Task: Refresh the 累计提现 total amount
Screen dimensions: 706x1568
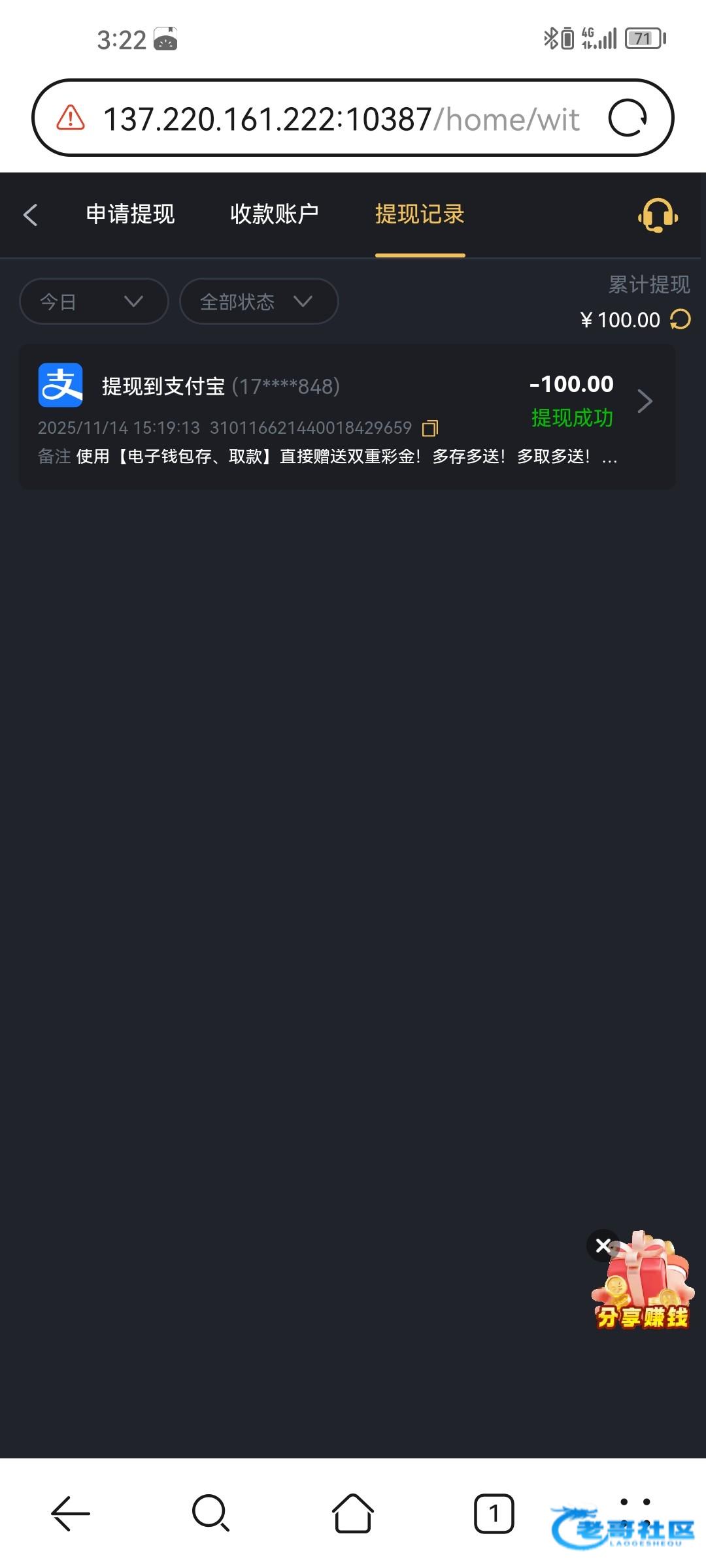Action: [x=681, y=319]
